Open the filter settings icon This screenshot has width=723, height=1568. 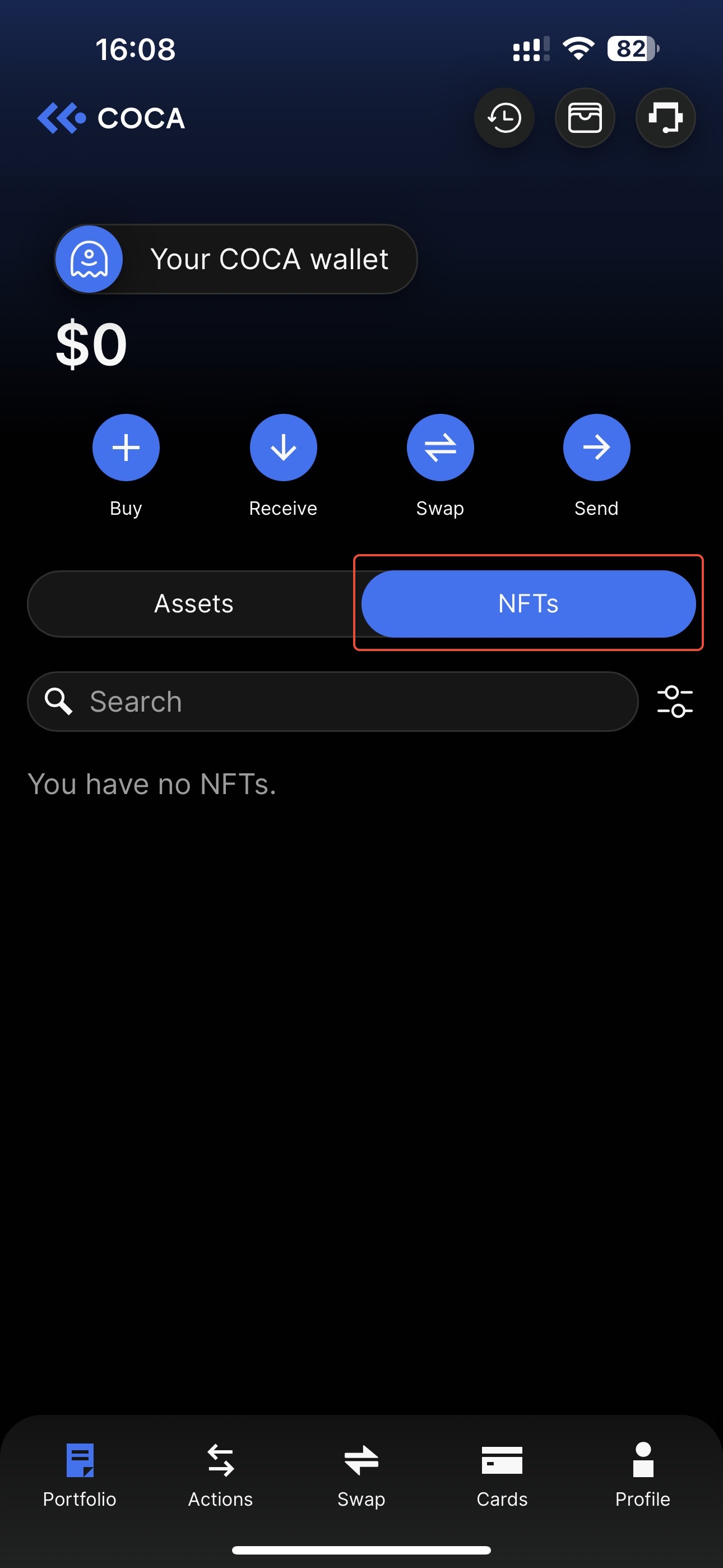pos(674,702)
